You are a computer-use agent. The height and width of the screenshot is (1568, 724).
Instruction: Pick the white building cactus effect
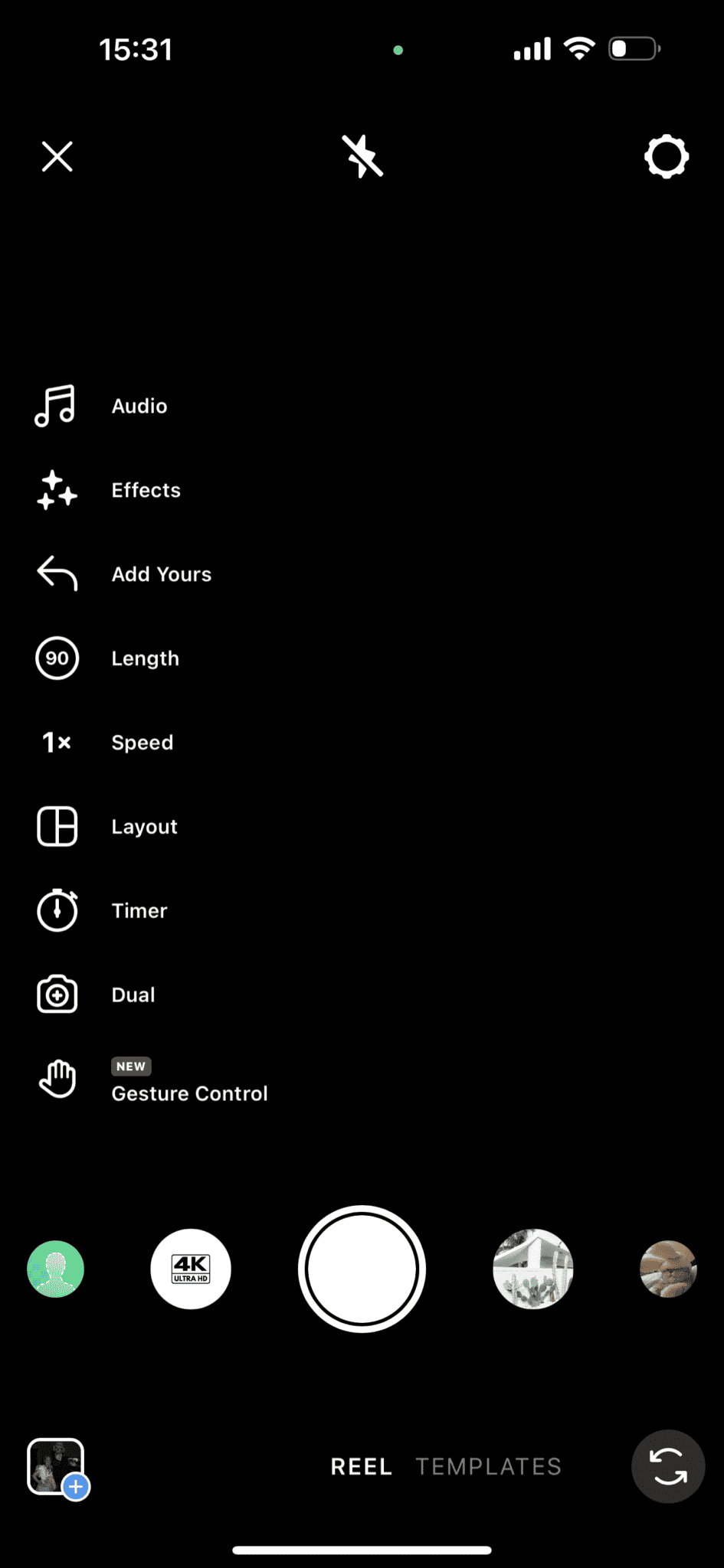(533, 1269)
